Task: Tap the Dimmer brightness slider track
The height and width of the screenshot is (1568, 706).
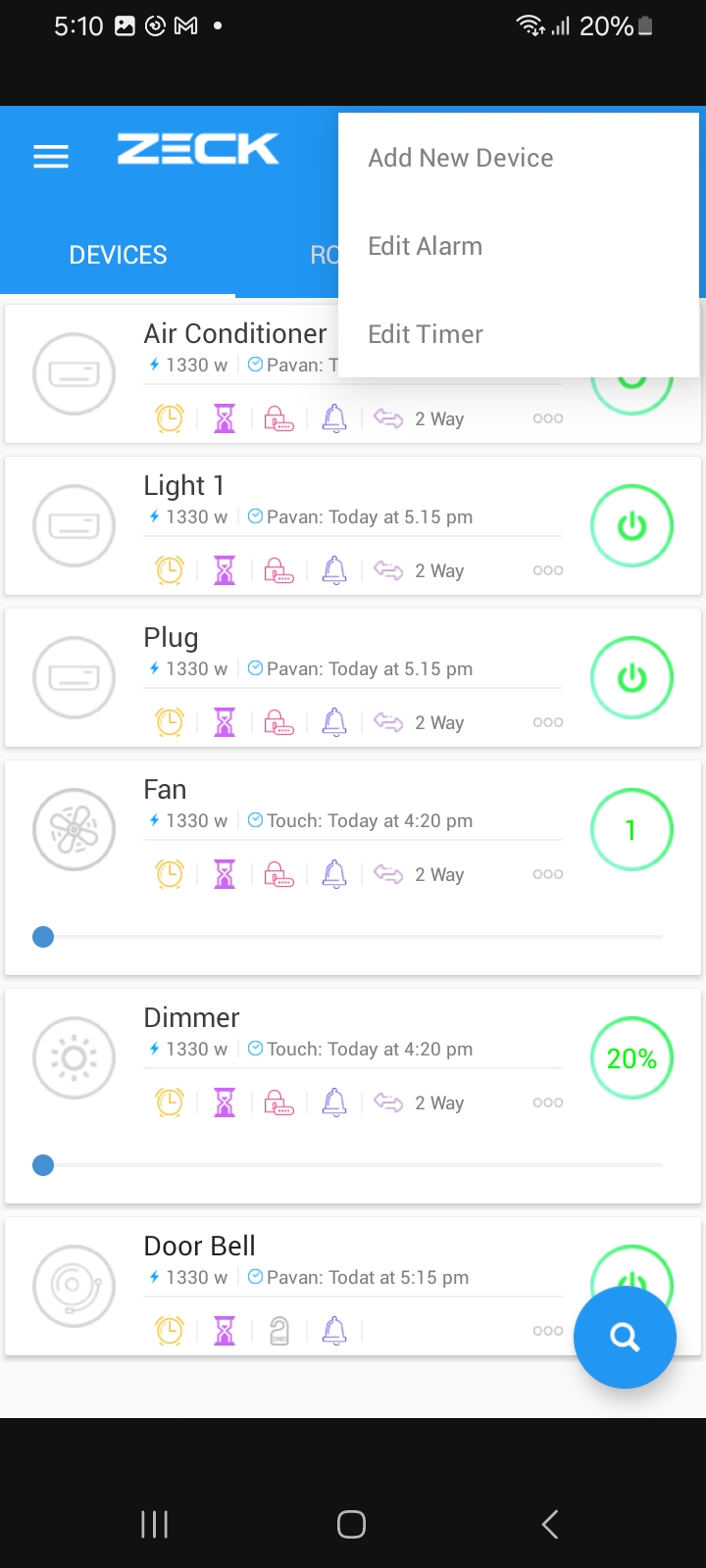Action: [x=353, y=1165]
